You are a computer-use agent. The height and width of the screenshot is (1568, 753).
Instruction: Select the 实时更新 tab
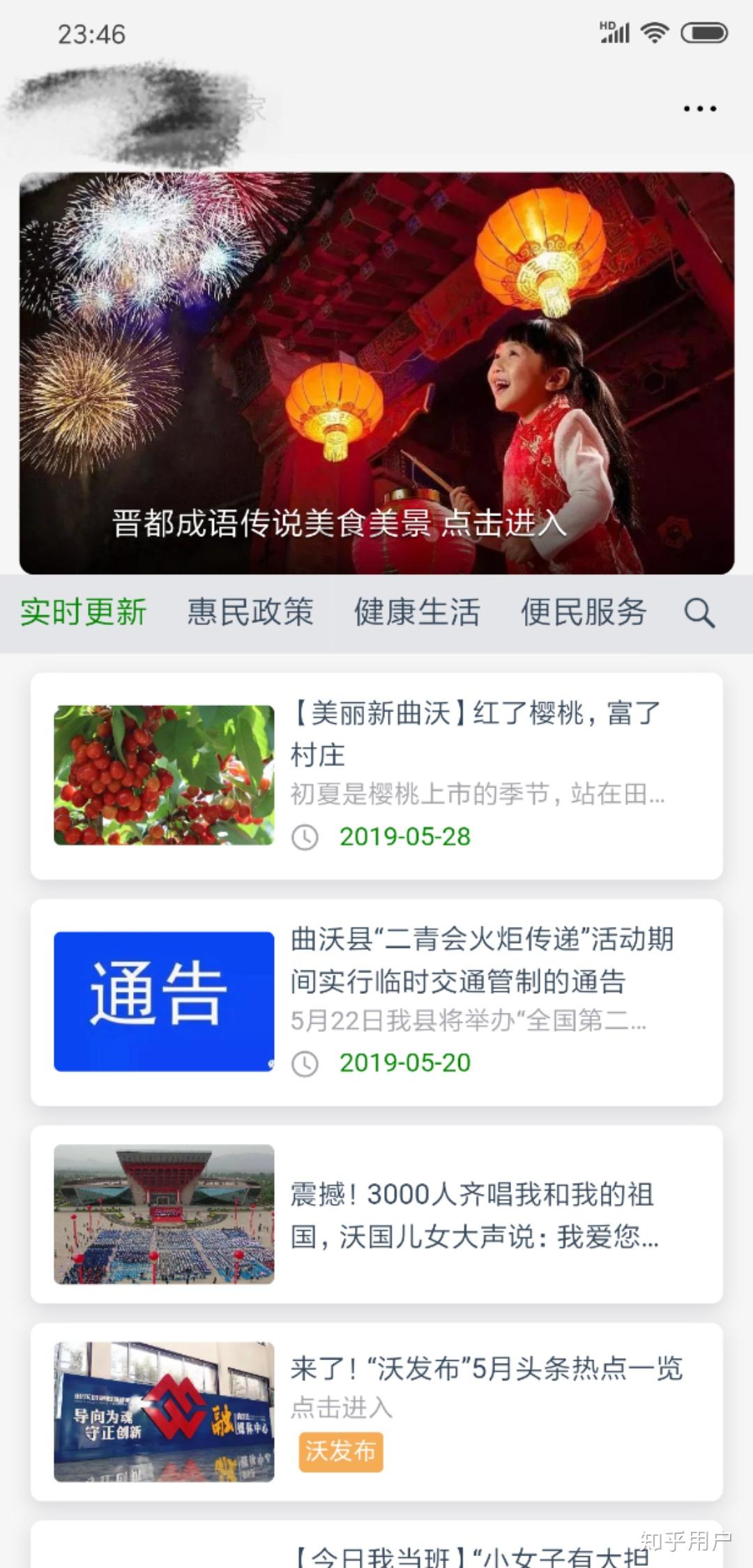coord(84,612)
